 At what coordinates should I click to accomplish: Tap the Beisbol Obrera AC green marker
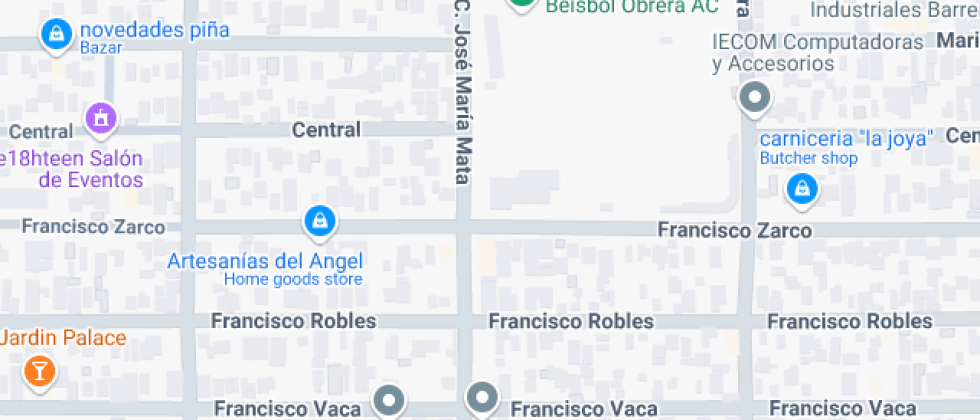[522, 4]
